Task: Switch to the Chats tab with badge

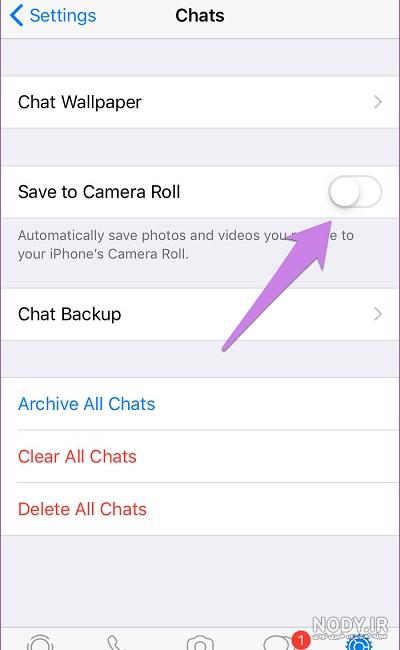Action: click(283, 642)
